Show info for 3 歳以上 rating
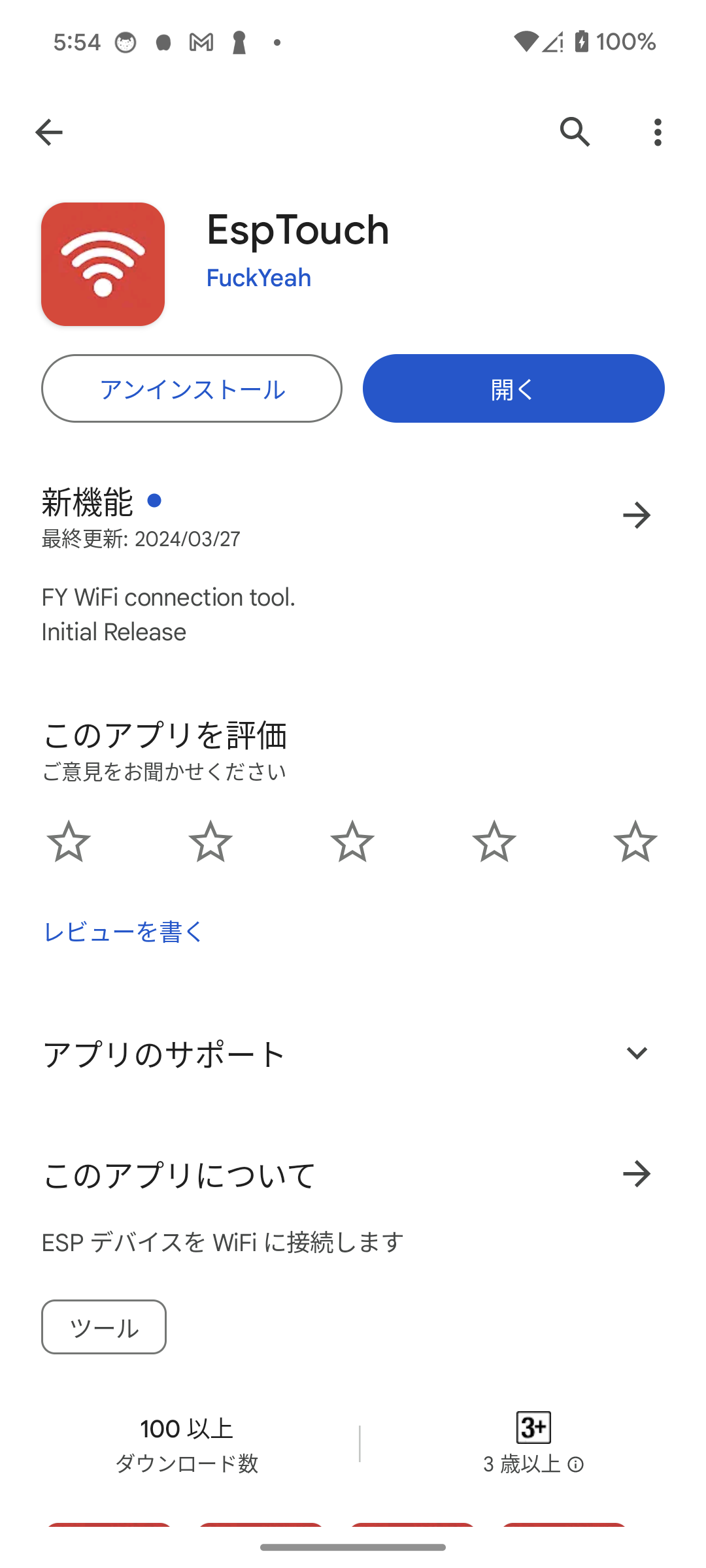Viewport: 706px width, 1568px height. [x=576, y=1465]
